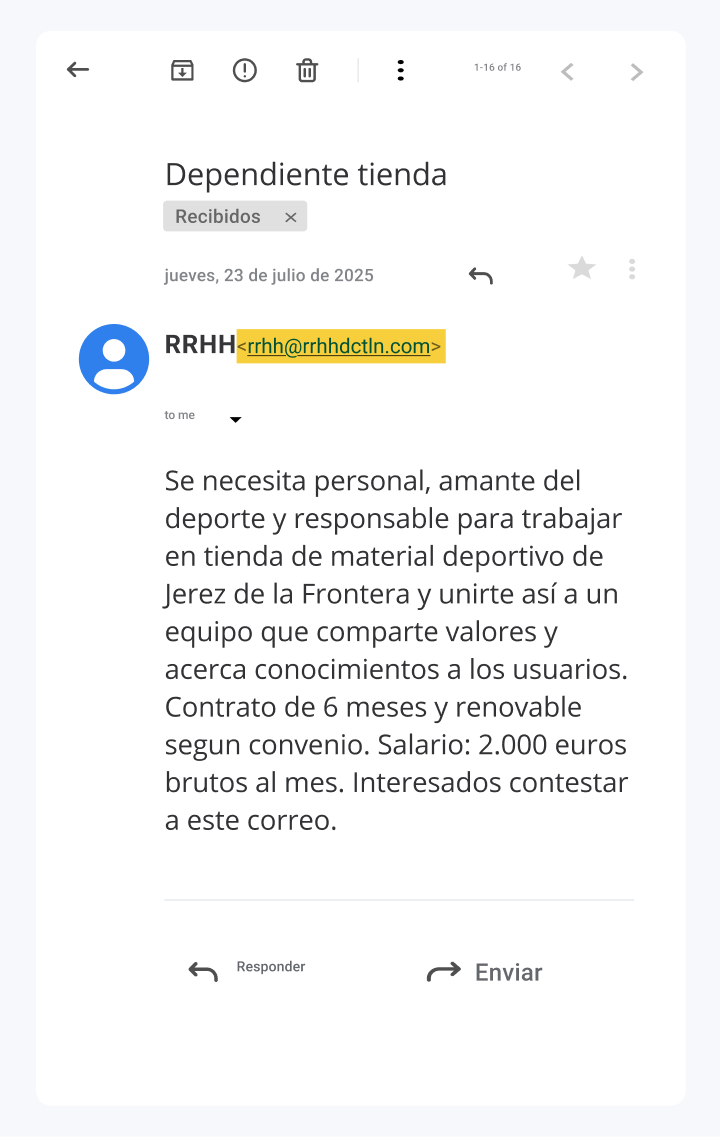Expand the "to me" recipient details
The width and height of the screenshot is (720, 1137).
[x=236, y=419]
